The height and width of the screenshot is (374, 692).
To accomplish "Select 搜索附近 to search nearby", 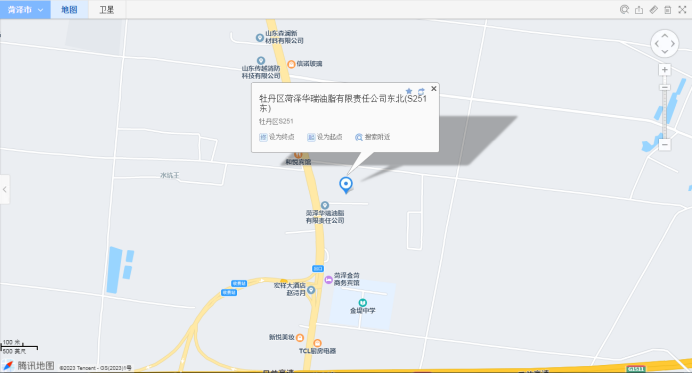I will (373, 137).
